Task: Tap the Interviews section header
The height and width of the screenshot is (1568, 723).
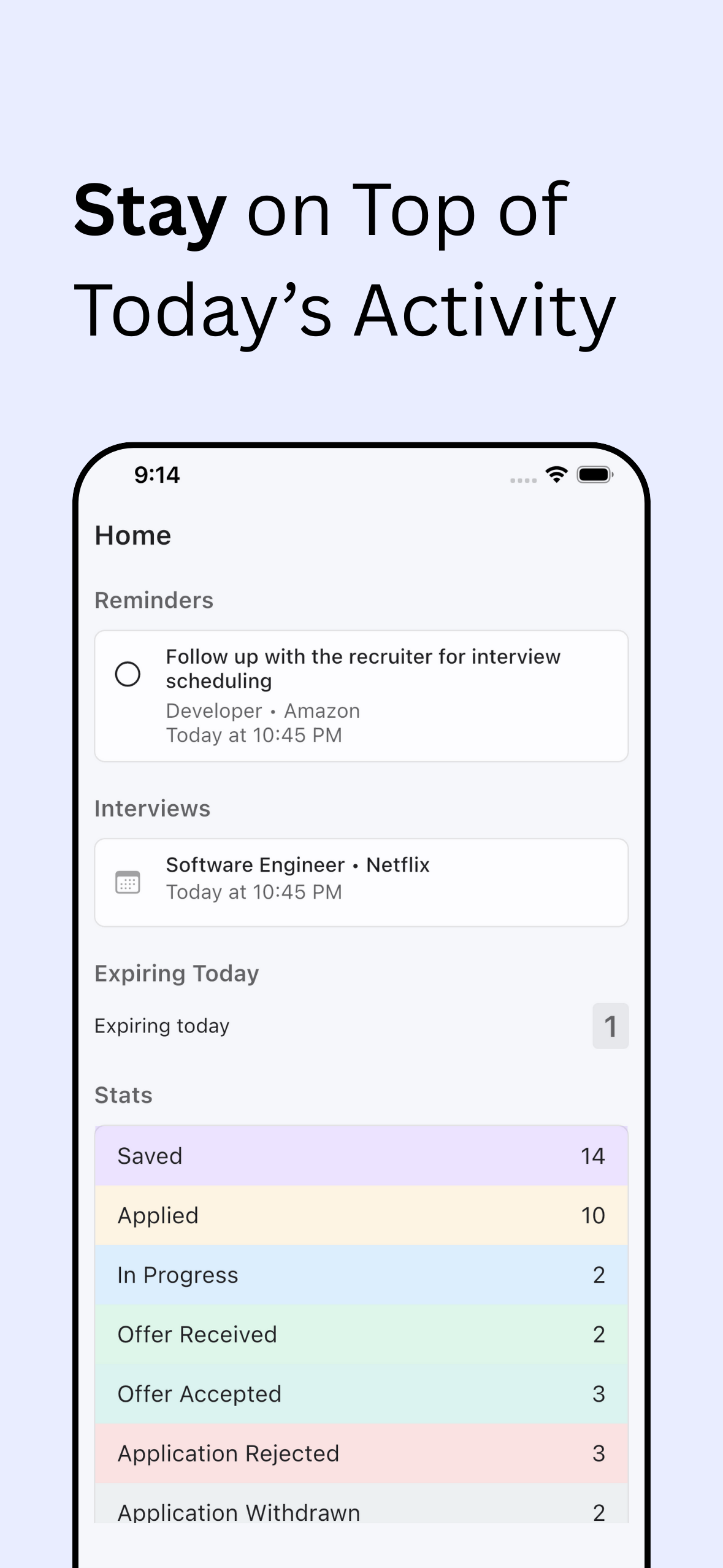Action: pos(152,808)
